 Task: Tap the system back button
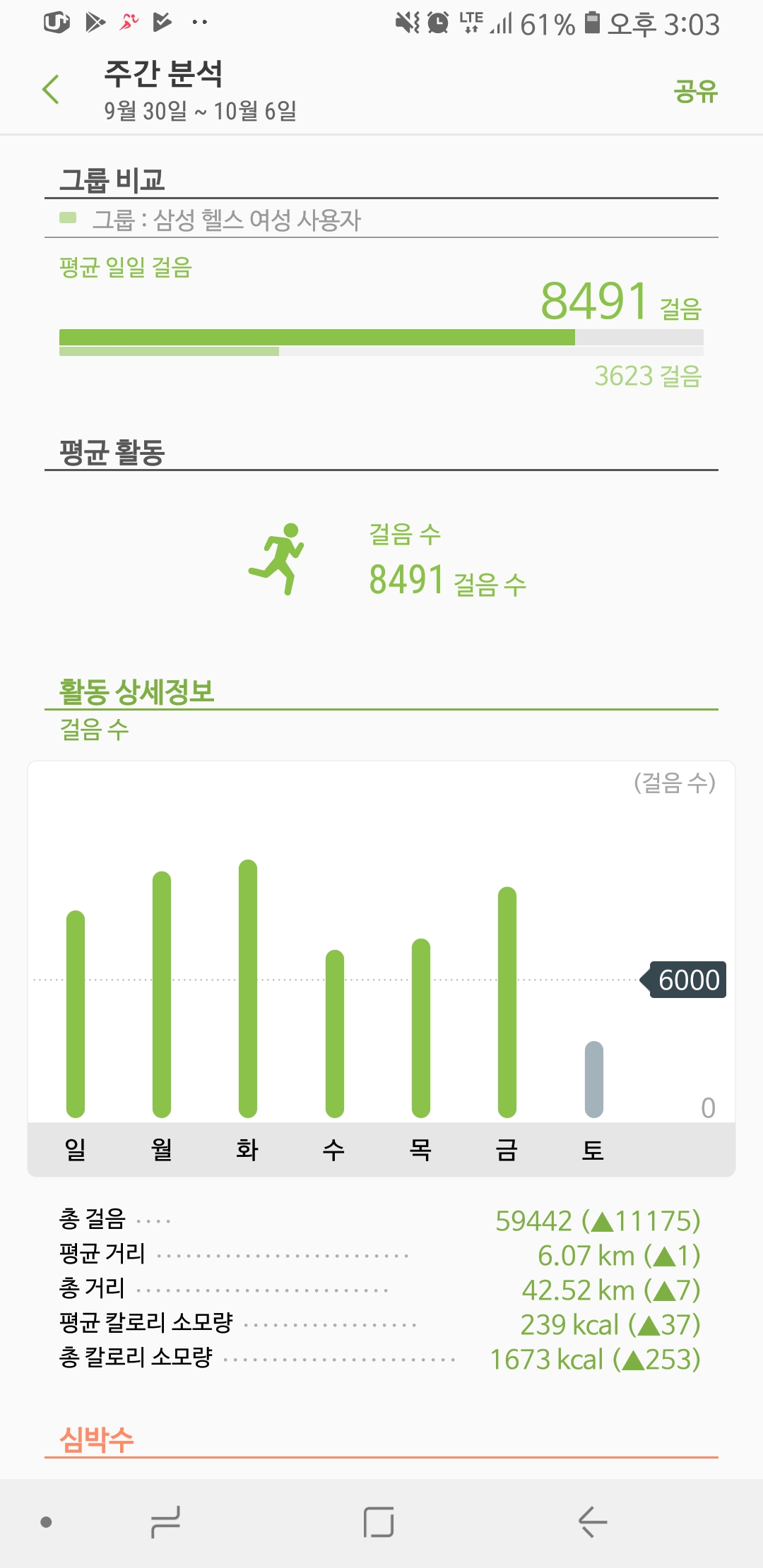pos(592,1521)
